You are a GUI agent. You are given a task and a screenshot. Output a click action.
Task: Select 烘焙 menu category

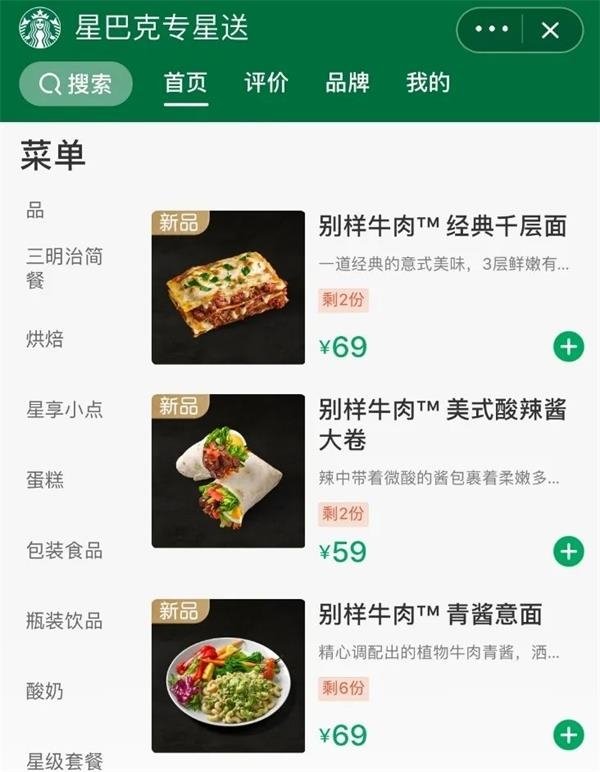45,339
